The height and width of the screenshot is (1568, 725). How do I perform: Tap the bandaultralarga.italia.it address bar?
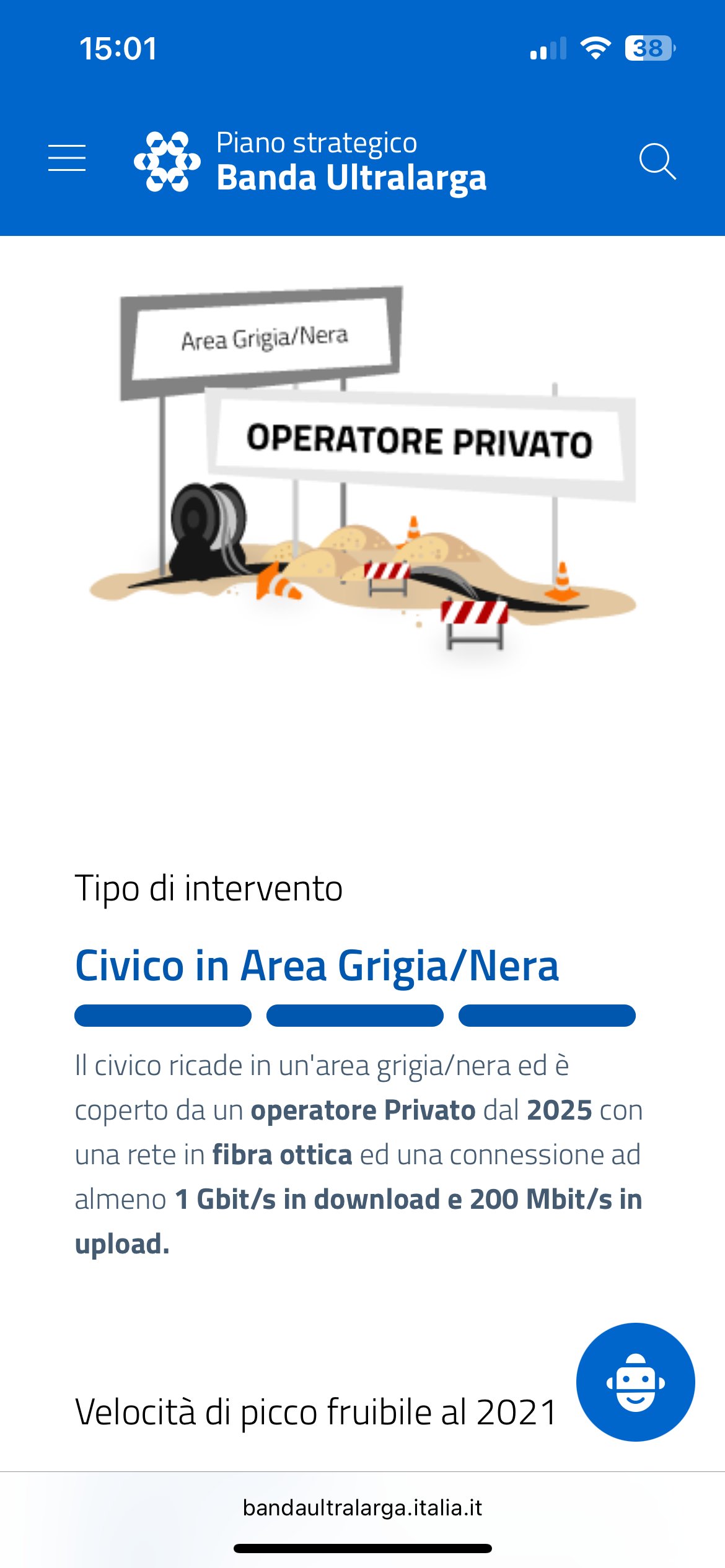[x=362, y=1507]
